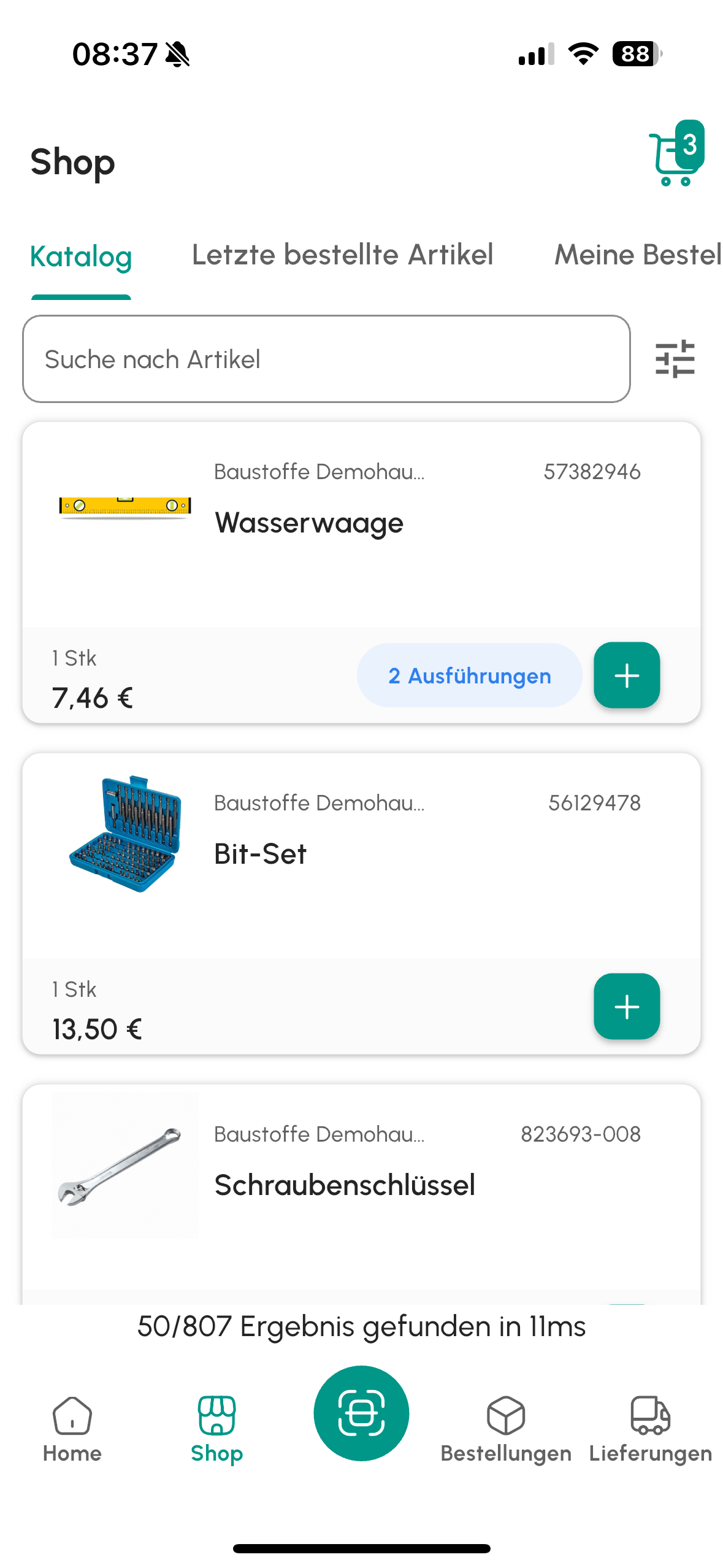Screen dimensions: 723x1568
Task: Open the Bit-Set product card
Action: (x=261, y=855)
